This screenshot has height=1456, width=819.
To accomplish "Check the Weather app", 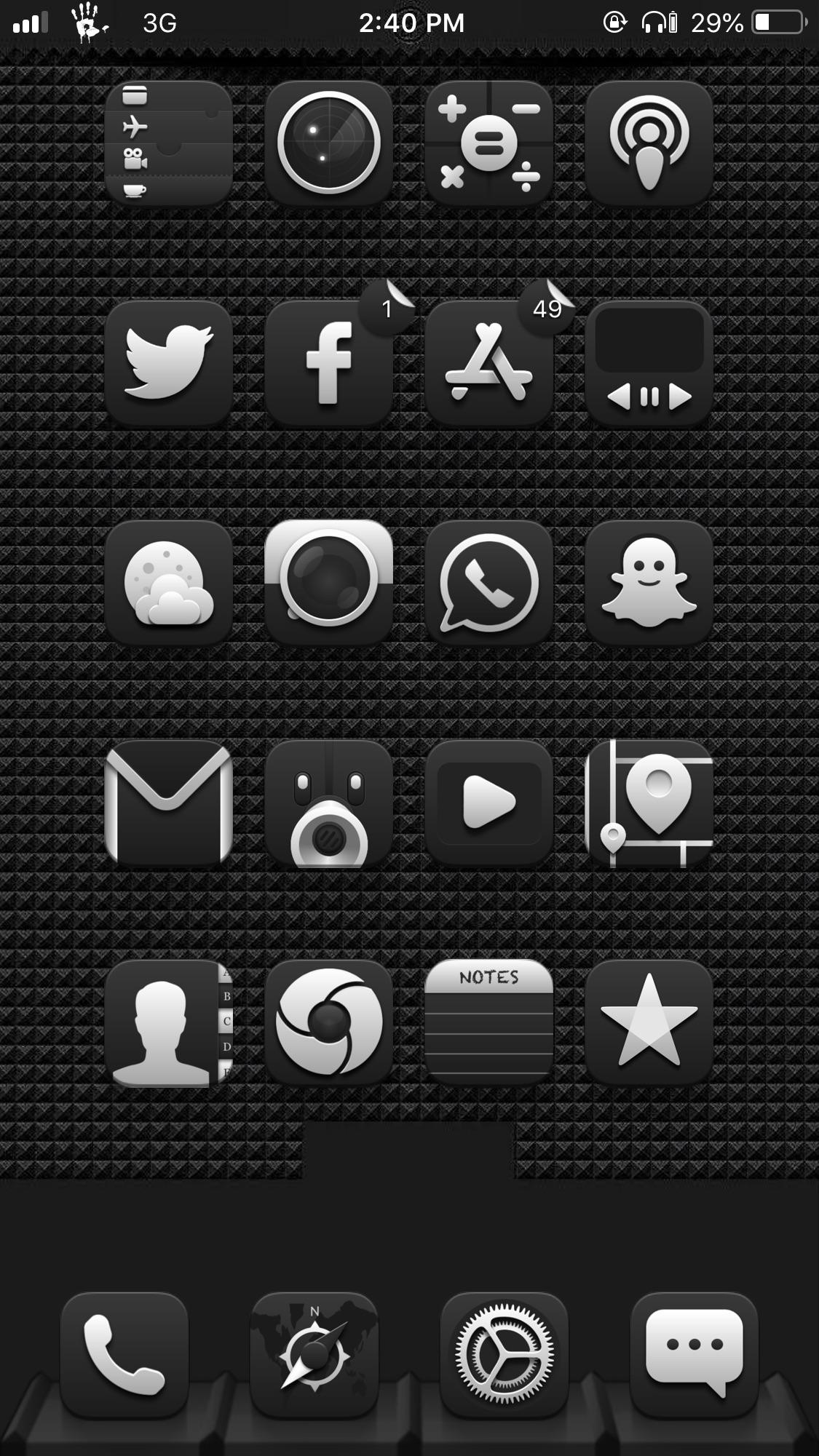I will click(169, 583).
